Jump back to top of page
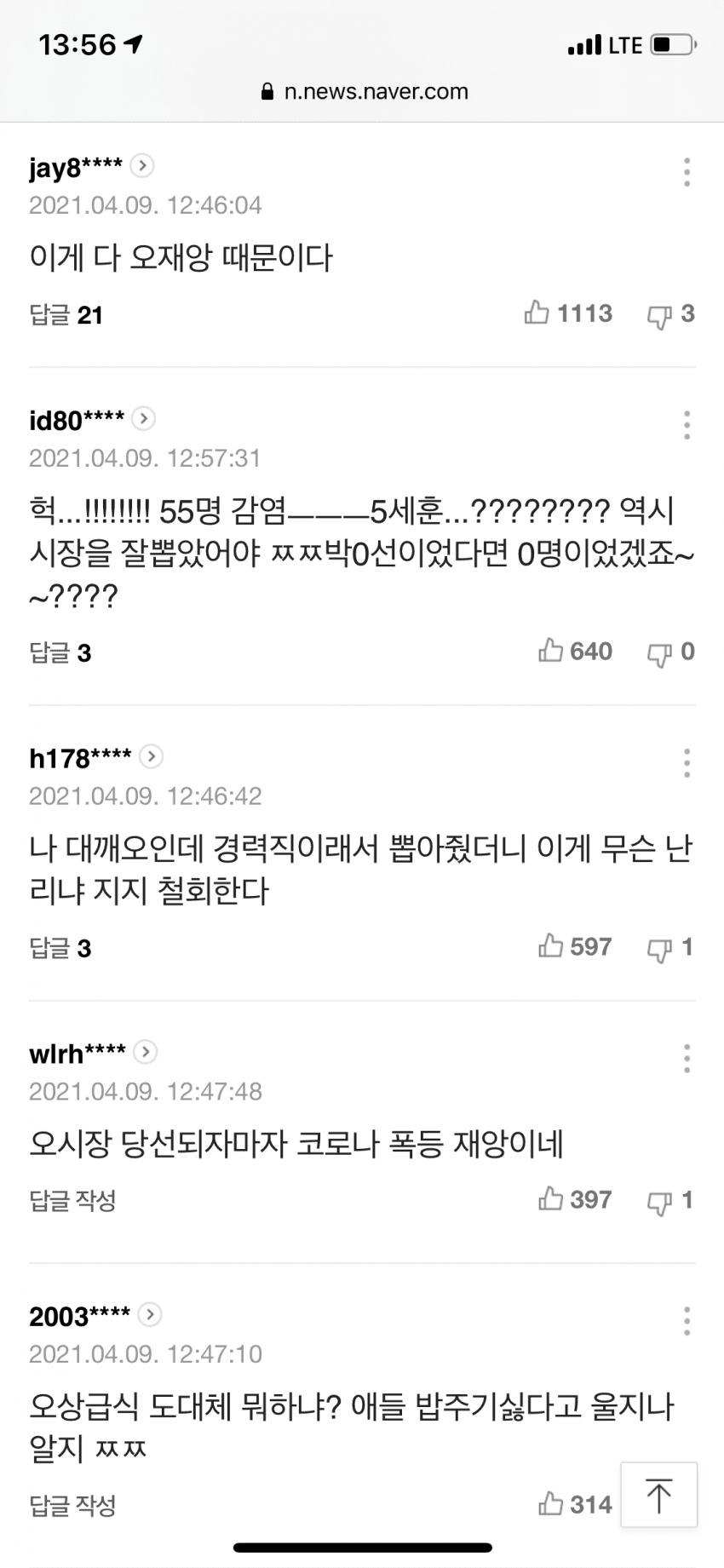Image resolution: width=724 pixels, height=1568 pixels. coord(658,1495)
